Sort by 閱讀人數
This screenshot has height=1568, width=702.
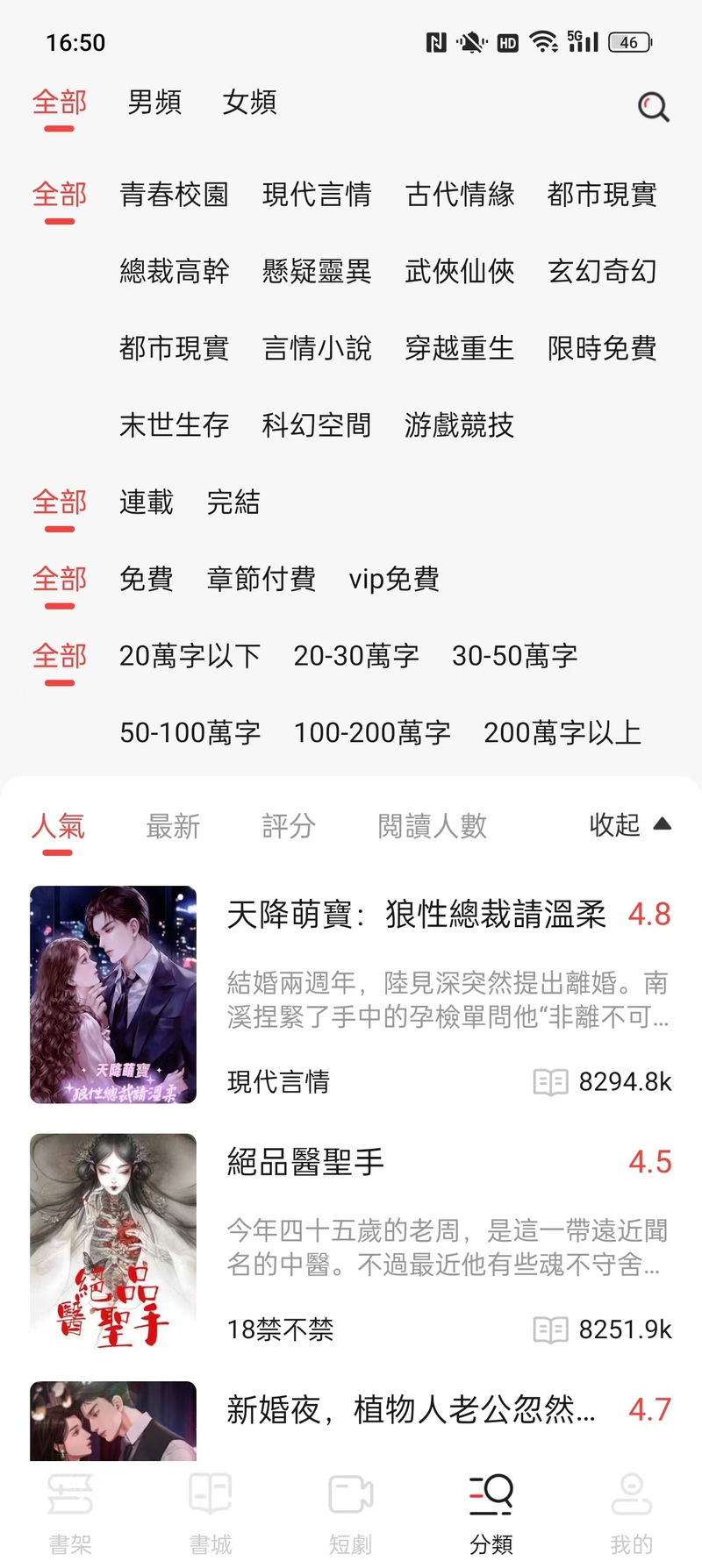coord(432,826)
